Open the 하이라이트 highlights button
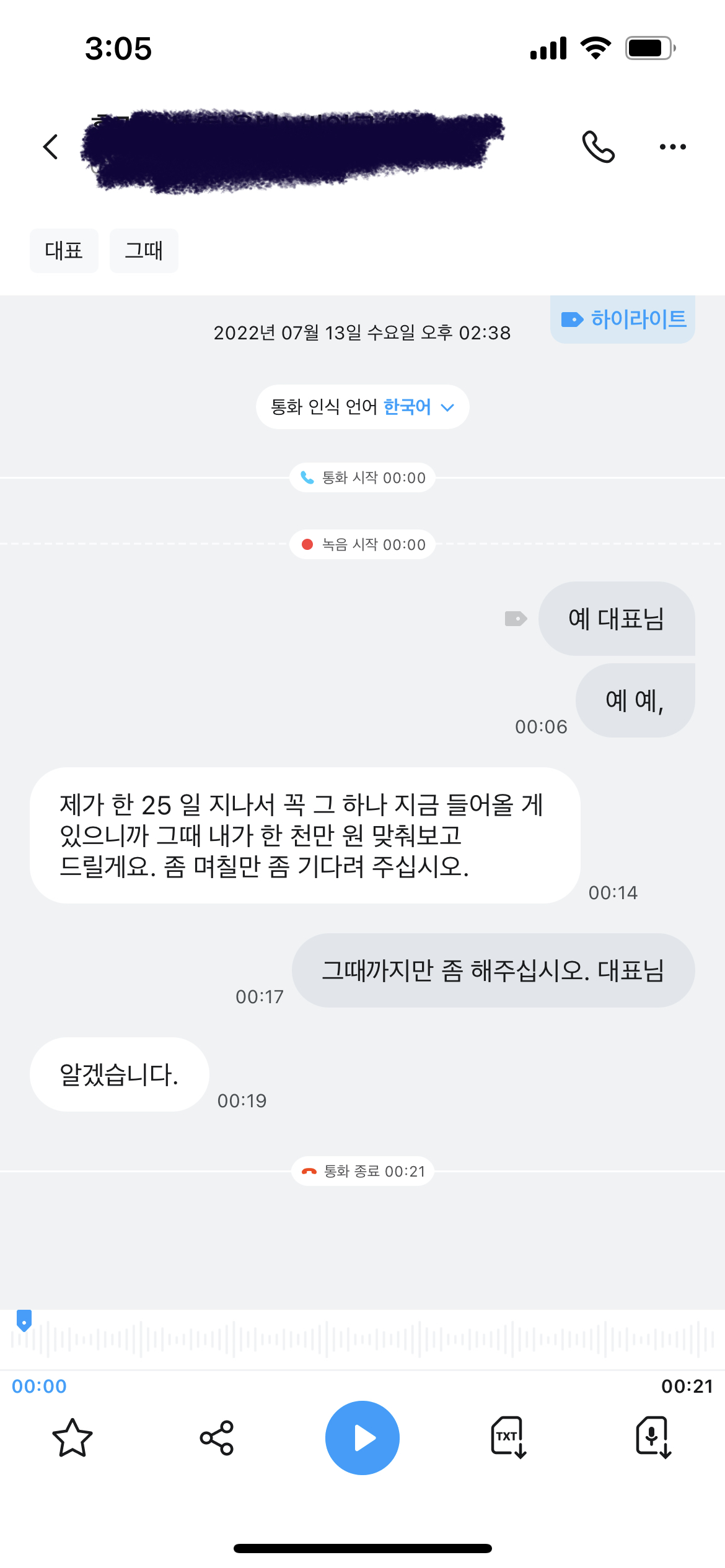Image resolution: width=725 pixels, height=1568 pixels. (x=623, y=320)
